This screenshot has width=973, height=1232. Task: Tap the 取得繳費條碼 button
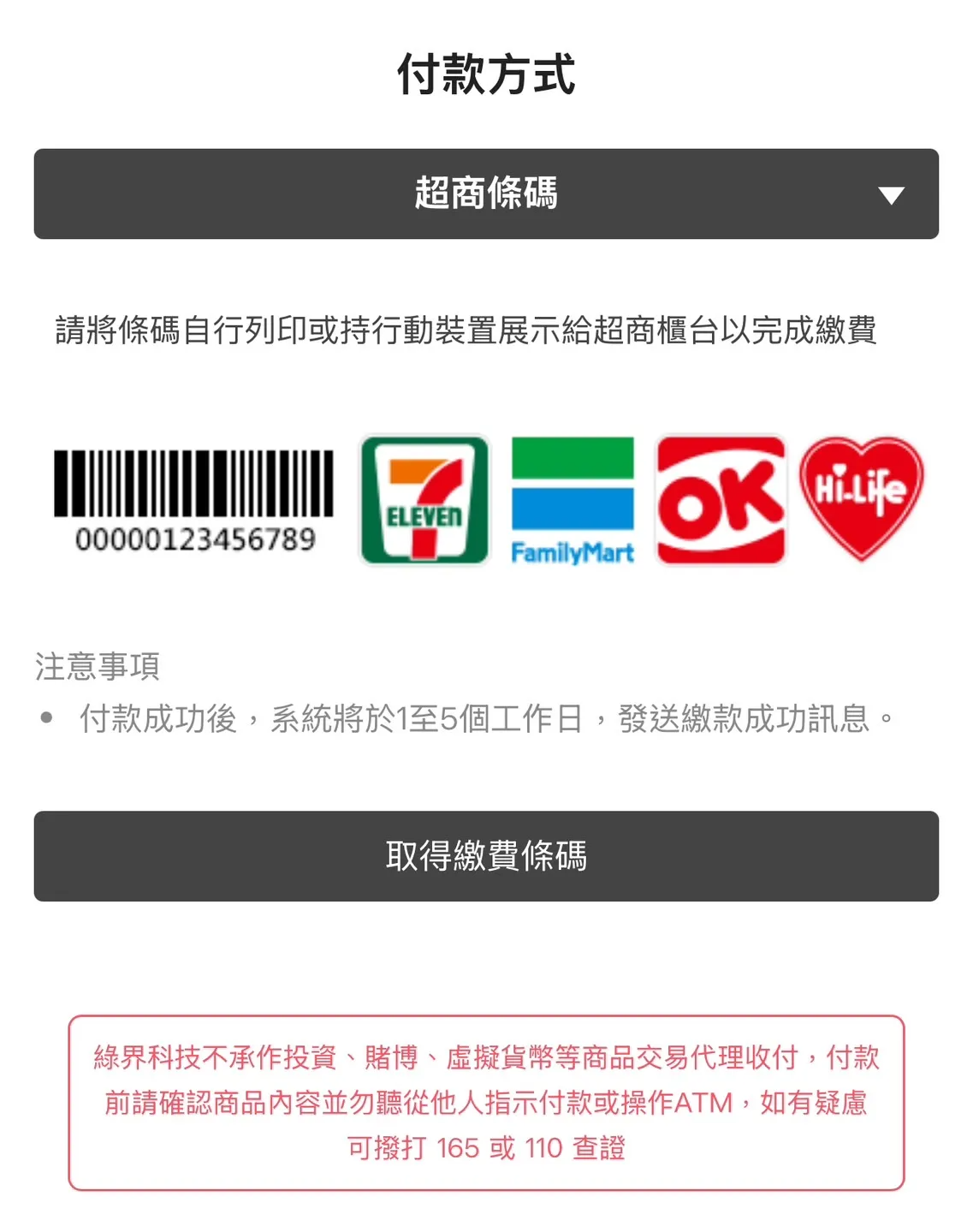pyautogui.click(x=486, y=855)
